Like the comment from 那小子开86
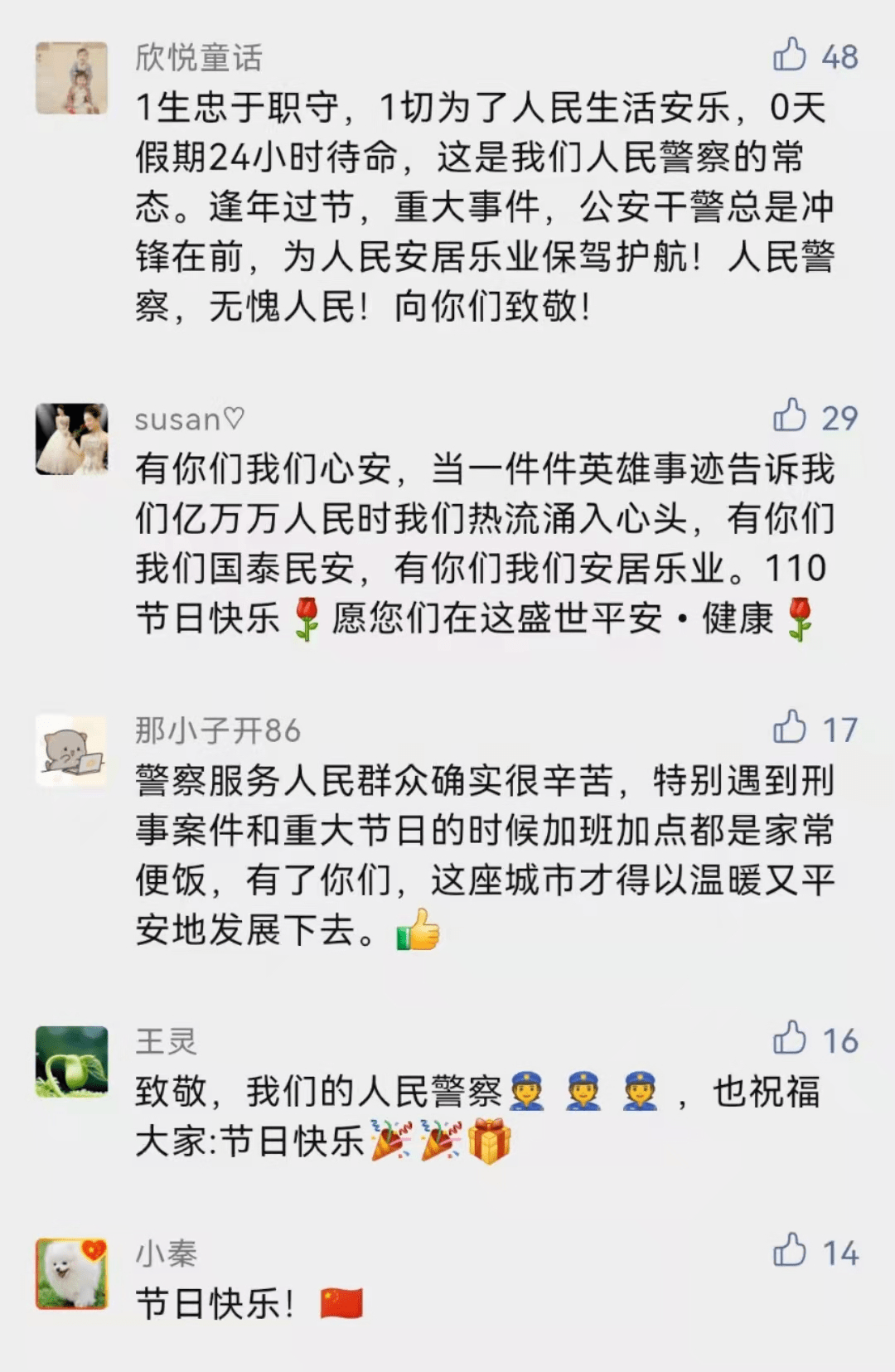 pyautogui.click(x=790, y=729)
